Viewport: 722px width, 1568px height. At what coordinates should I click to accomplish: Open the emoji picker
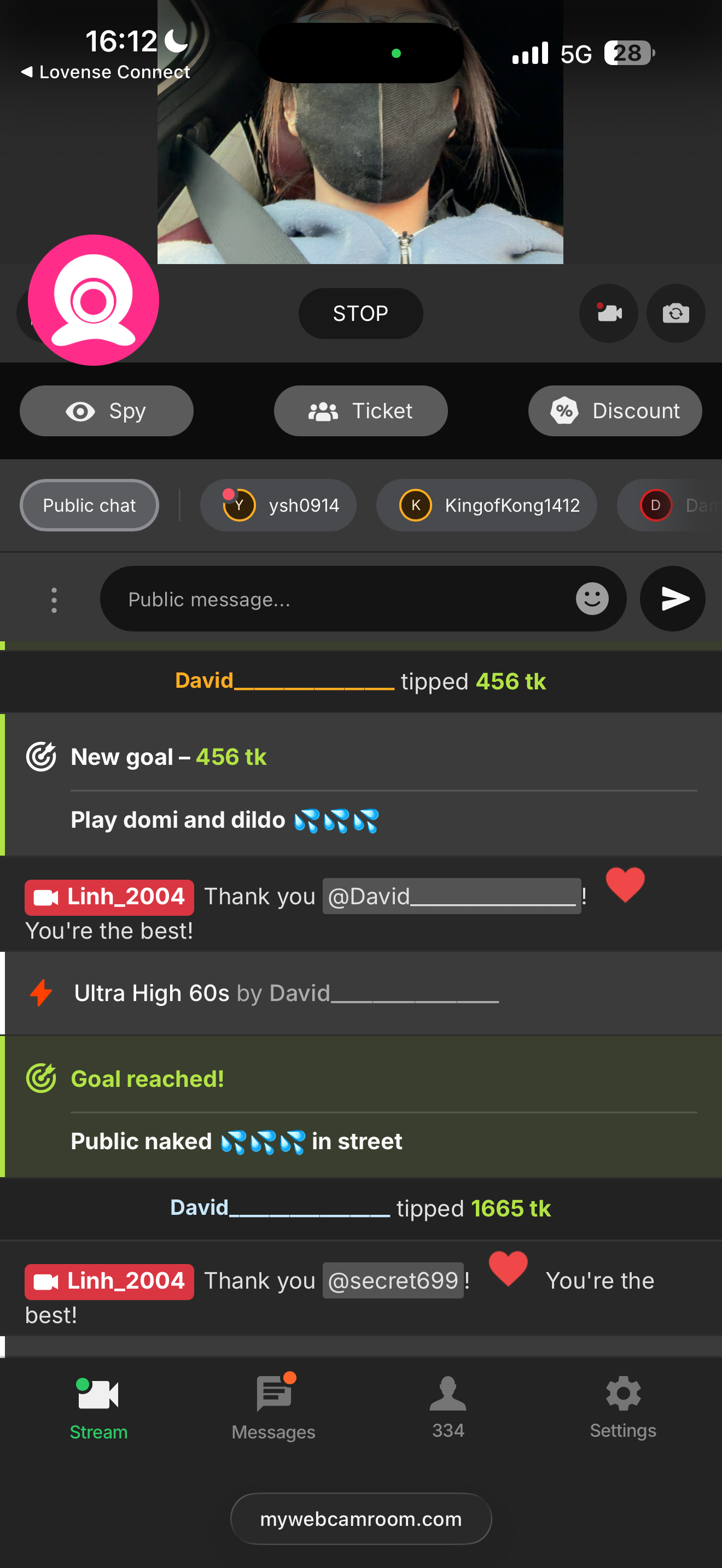click(592, 599)
